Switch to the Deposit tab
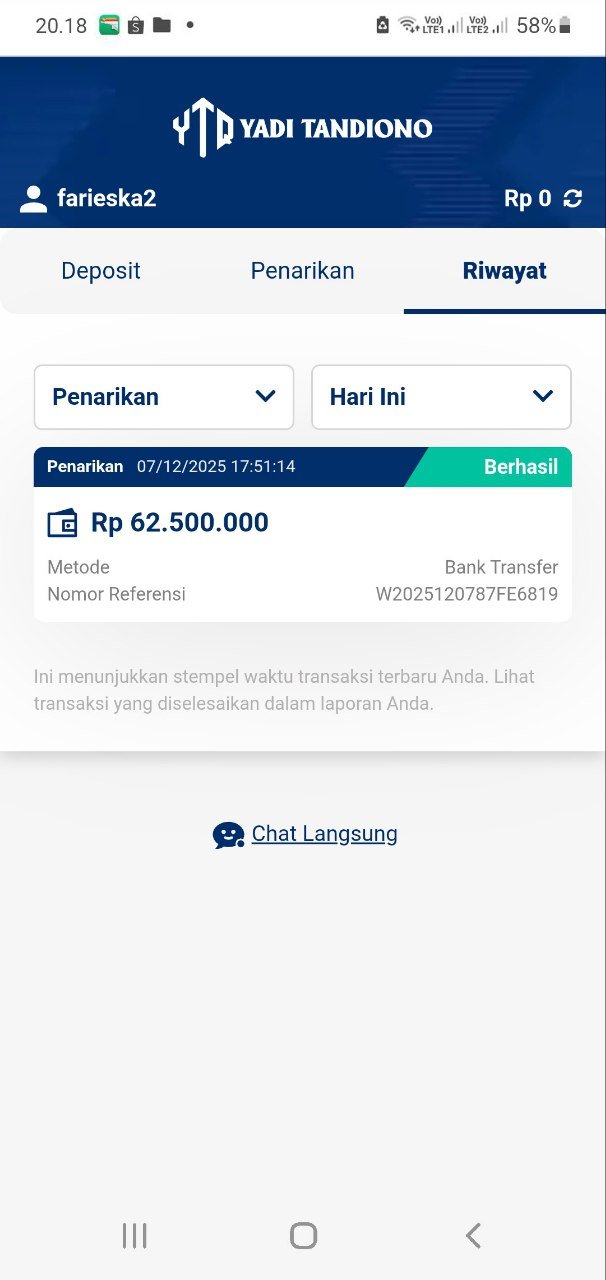The height and width of the screenshot is (1280, 606). (101, 271)
